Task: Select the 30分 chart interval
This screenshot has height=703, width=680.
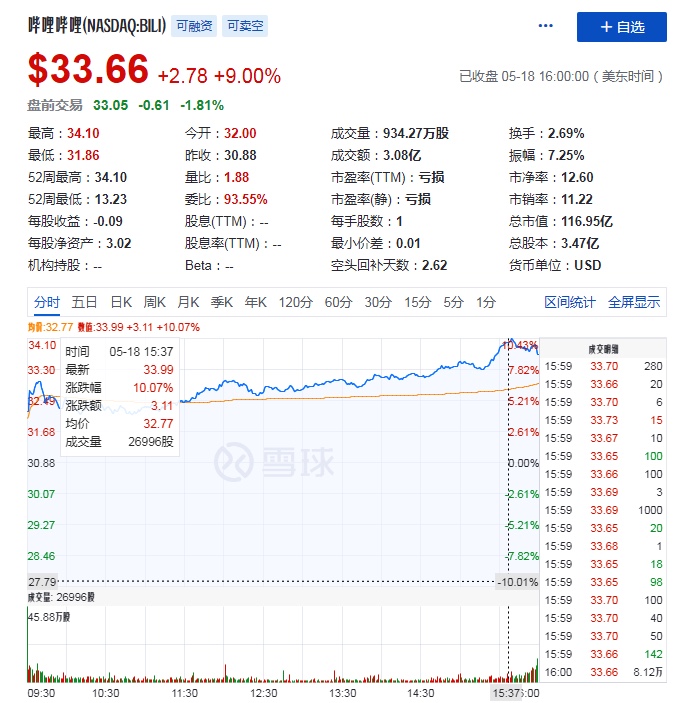Action: (x=378, y=302)
